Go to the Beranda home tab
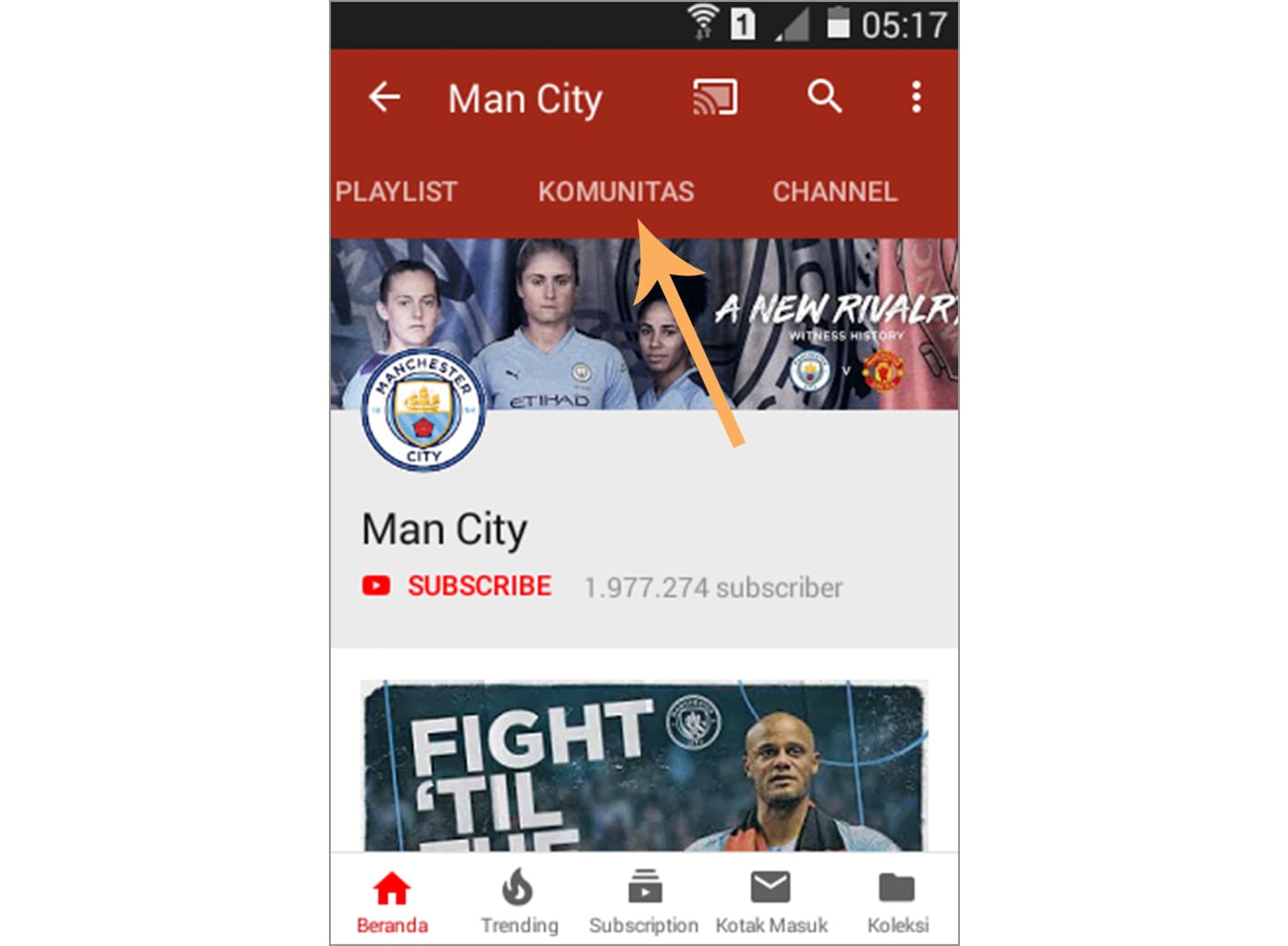Image resolution: width=1288 pixels, height=946 pixels. (x=392, y=901)
